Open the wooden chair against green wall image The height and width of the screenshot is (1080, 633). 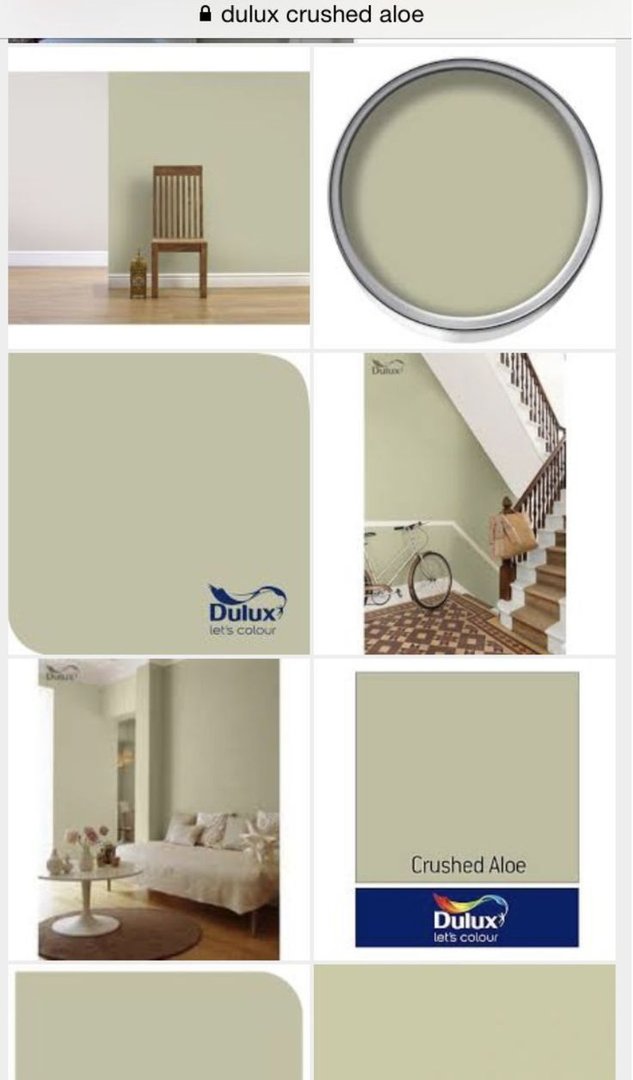pos(158,198)
